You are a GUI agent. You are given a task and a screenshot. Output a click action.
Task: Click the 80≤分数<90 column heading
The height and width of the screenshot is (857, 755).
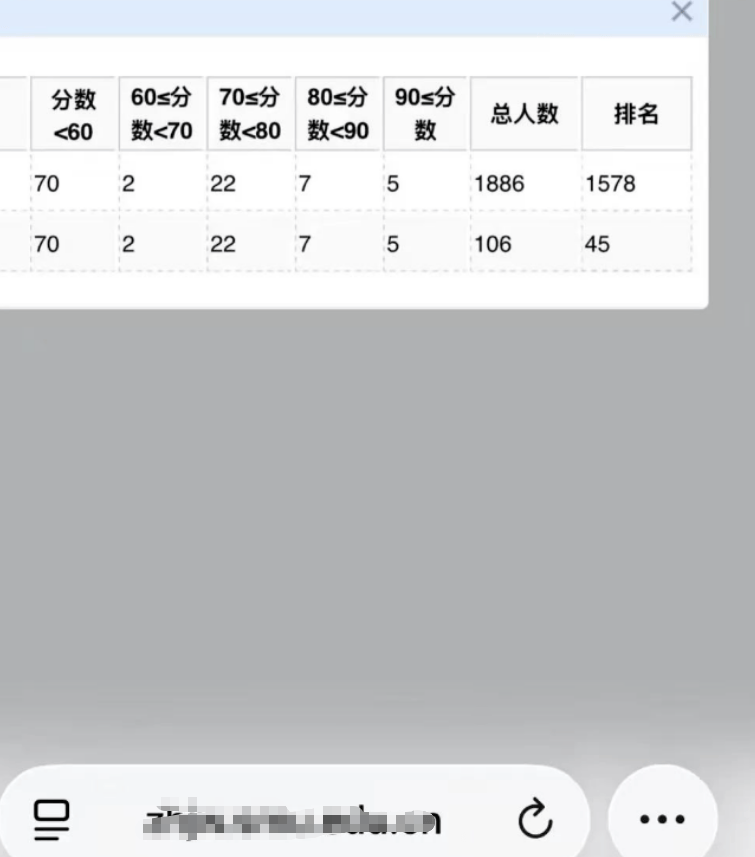coord(337,113)
